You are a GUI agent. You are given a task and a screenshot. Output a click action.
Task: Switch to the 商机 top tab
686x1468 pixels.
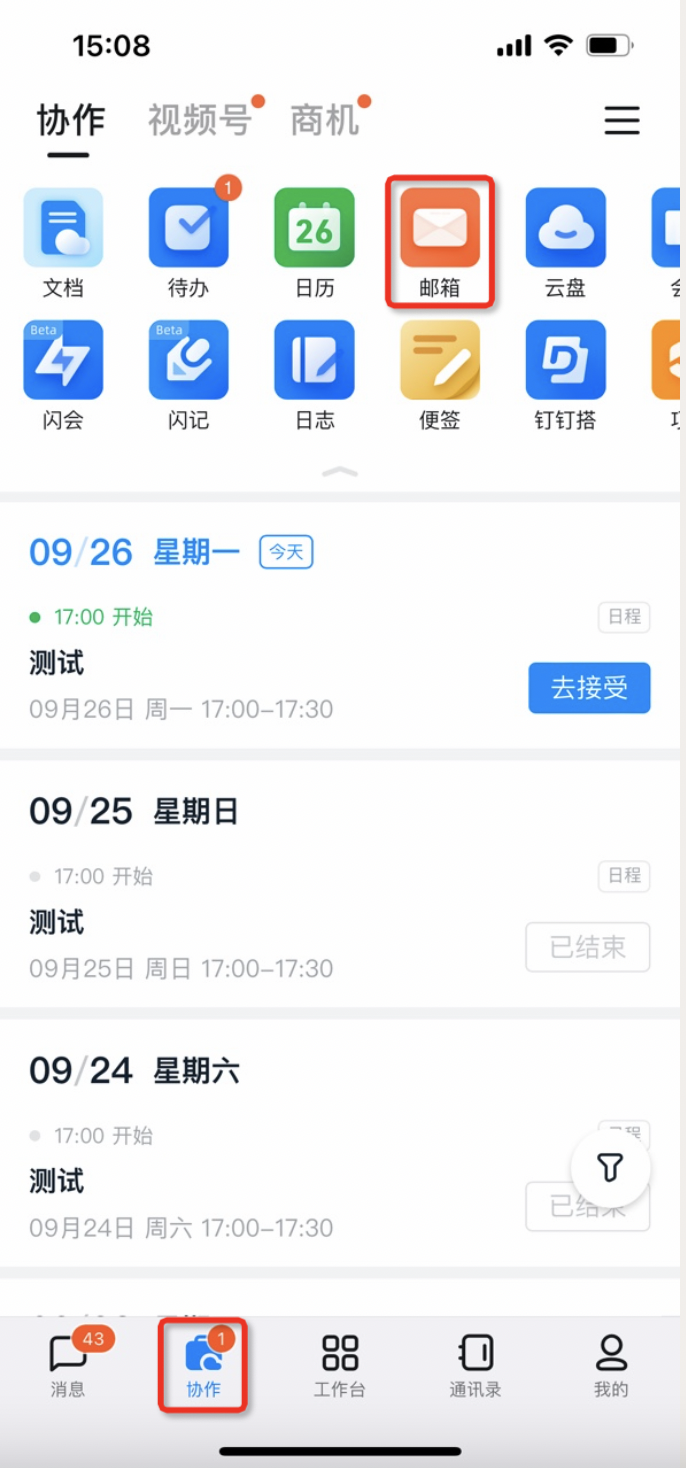[x=324, y=121]
